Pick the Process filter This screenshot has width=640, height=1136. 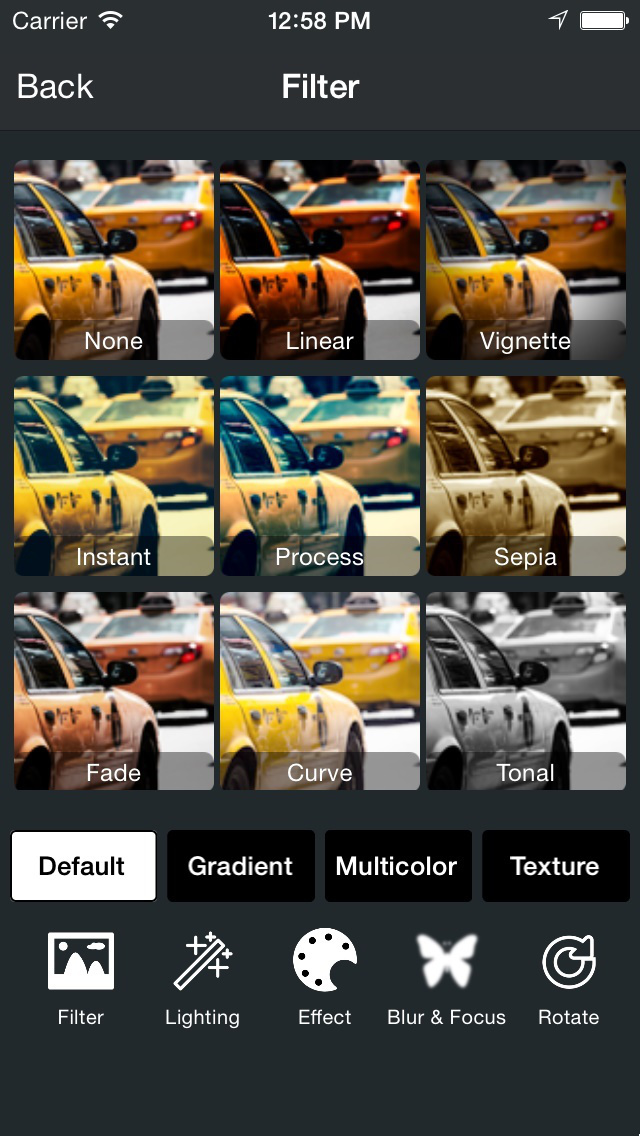[320, 476]
